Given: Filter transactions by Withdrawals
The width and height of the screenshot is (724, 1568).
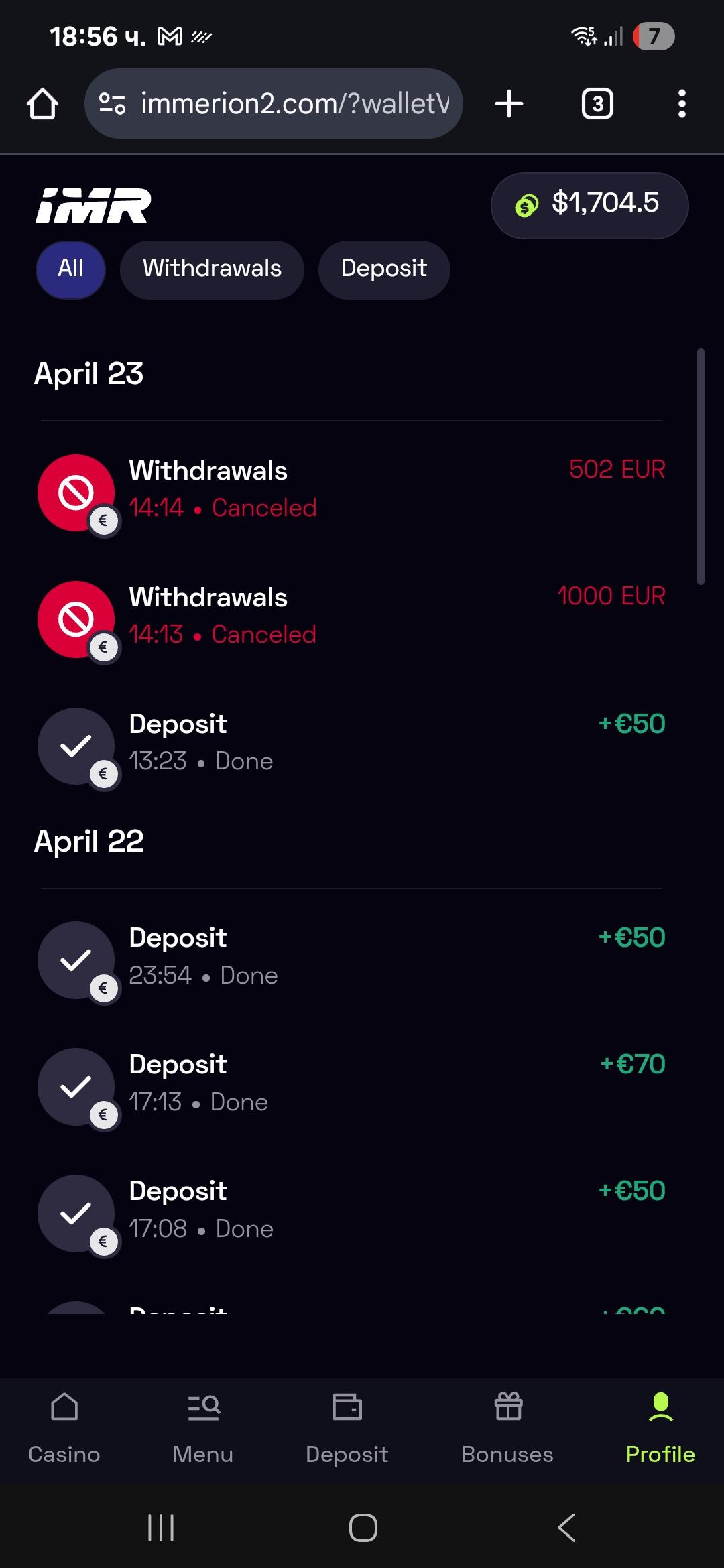Looking at the screenshot, I should [x=212, y=269].
